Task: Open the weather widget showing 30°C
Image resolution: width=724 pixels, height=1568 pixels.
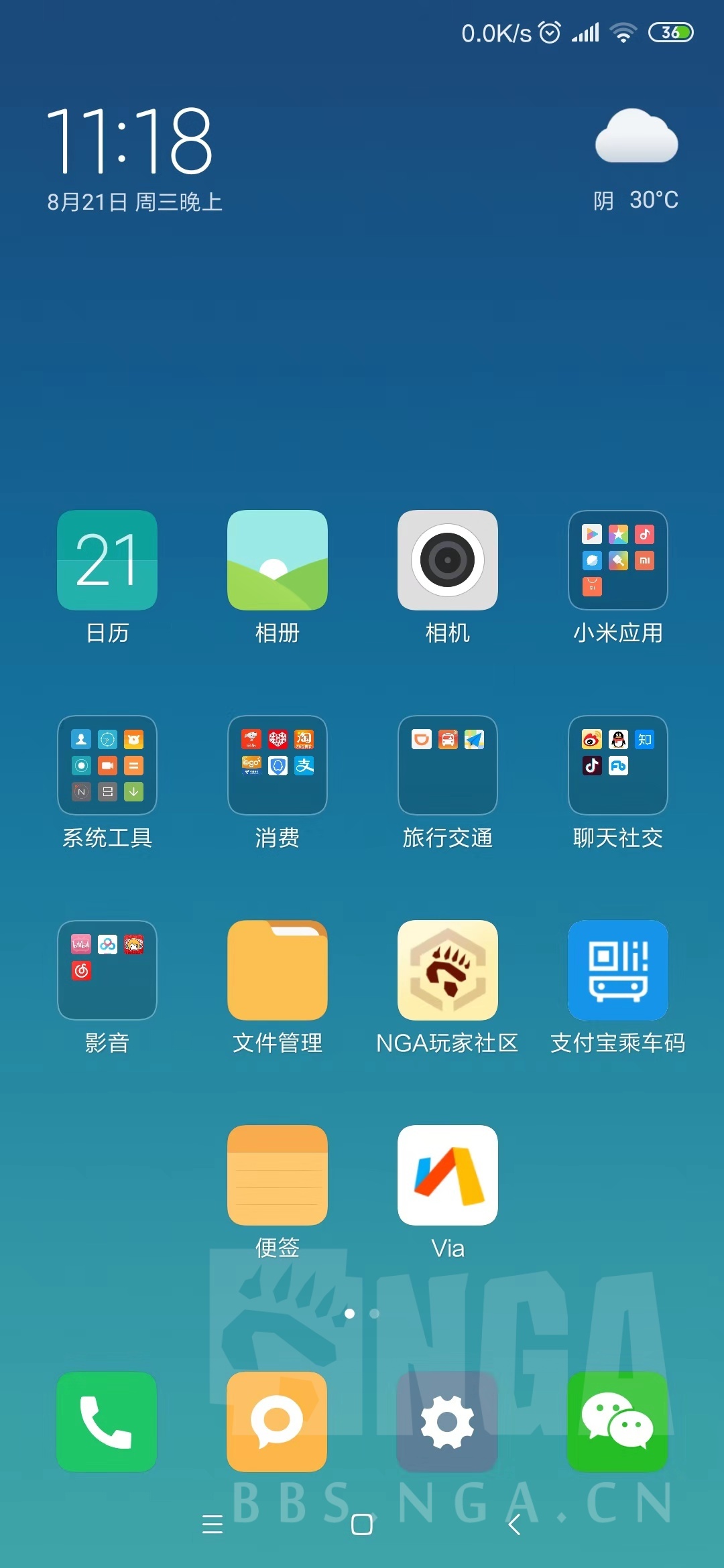Action: 636,161
